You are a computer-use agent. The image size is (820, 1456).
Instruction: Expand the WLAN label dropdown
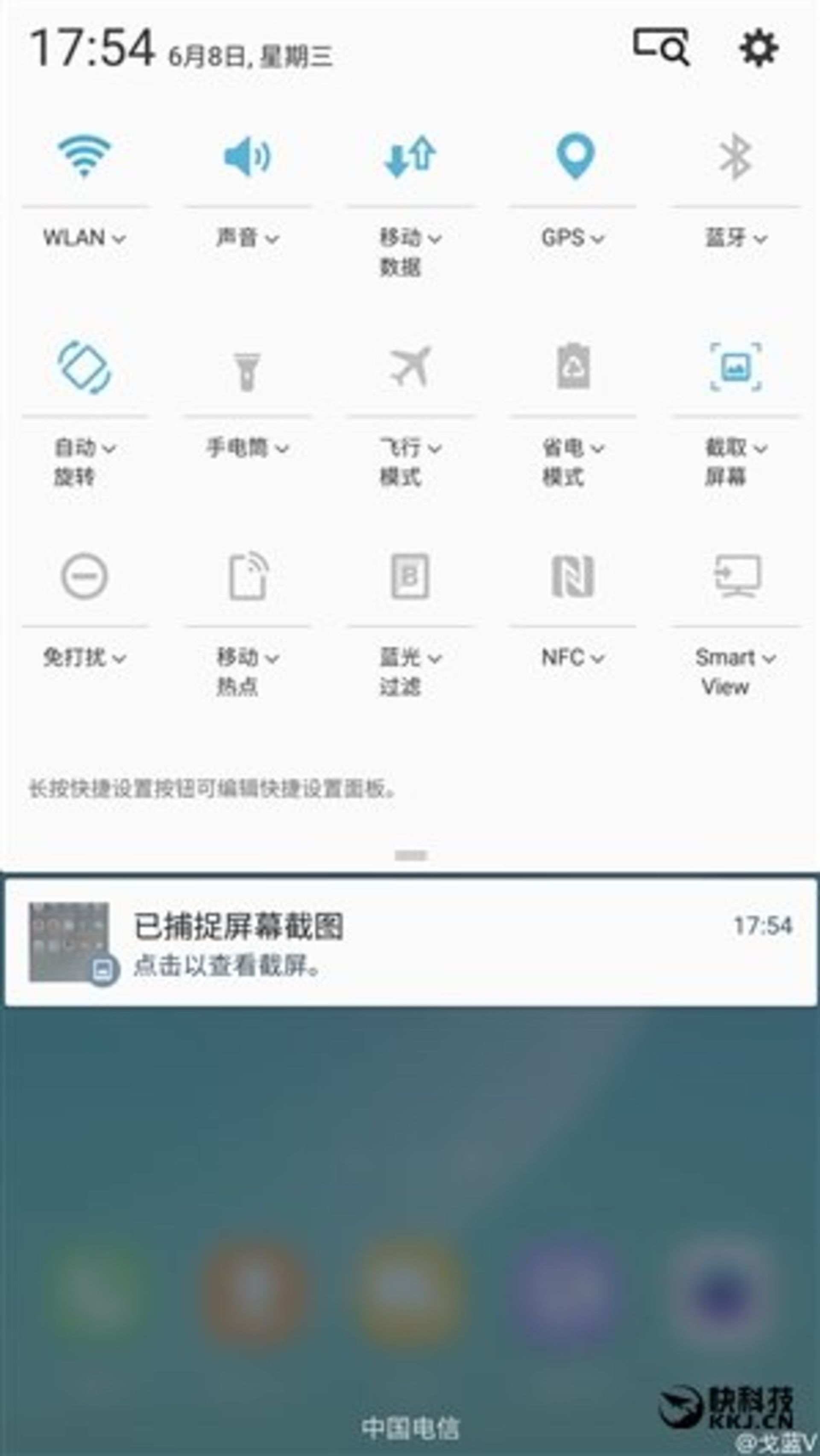click(x=84, y=238)
